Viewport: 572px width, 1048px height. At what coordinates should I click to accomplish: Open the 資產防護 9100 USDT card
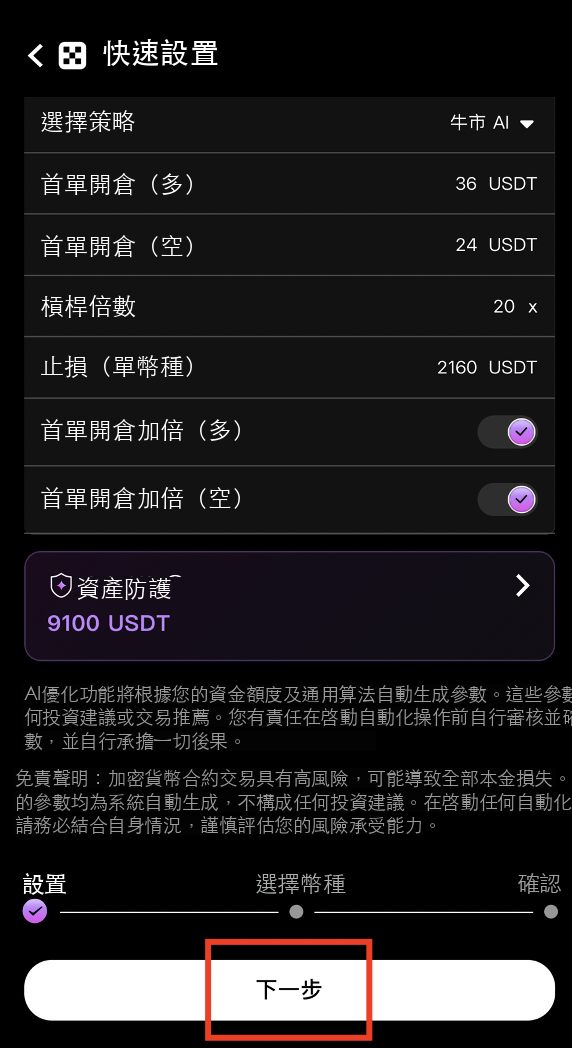point(289,606)
